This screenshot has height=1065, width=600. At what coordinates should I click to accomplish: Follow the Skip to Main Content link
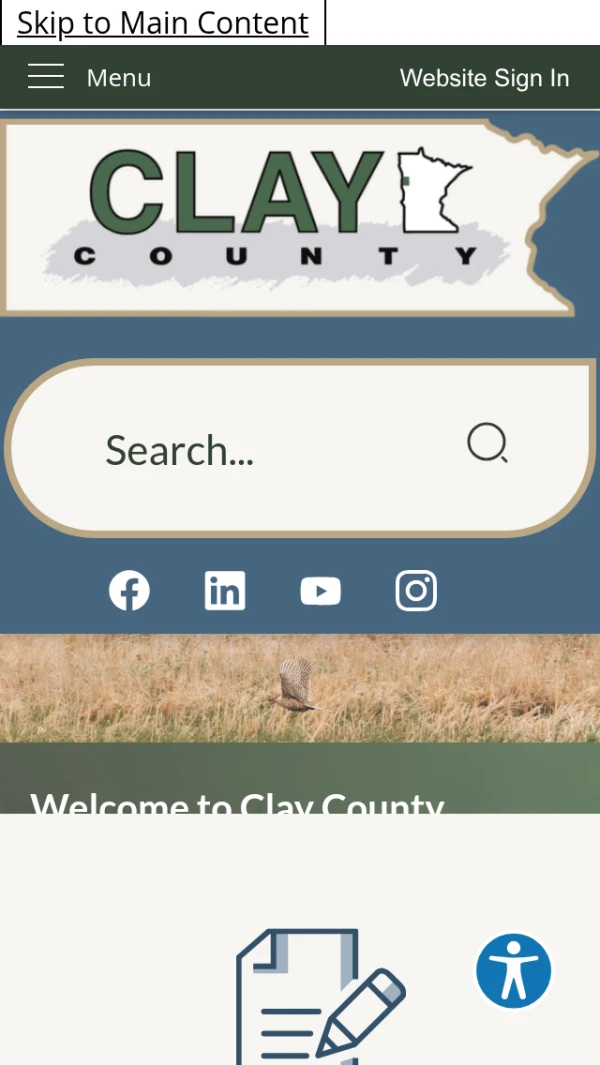click(x=163, y=23)
